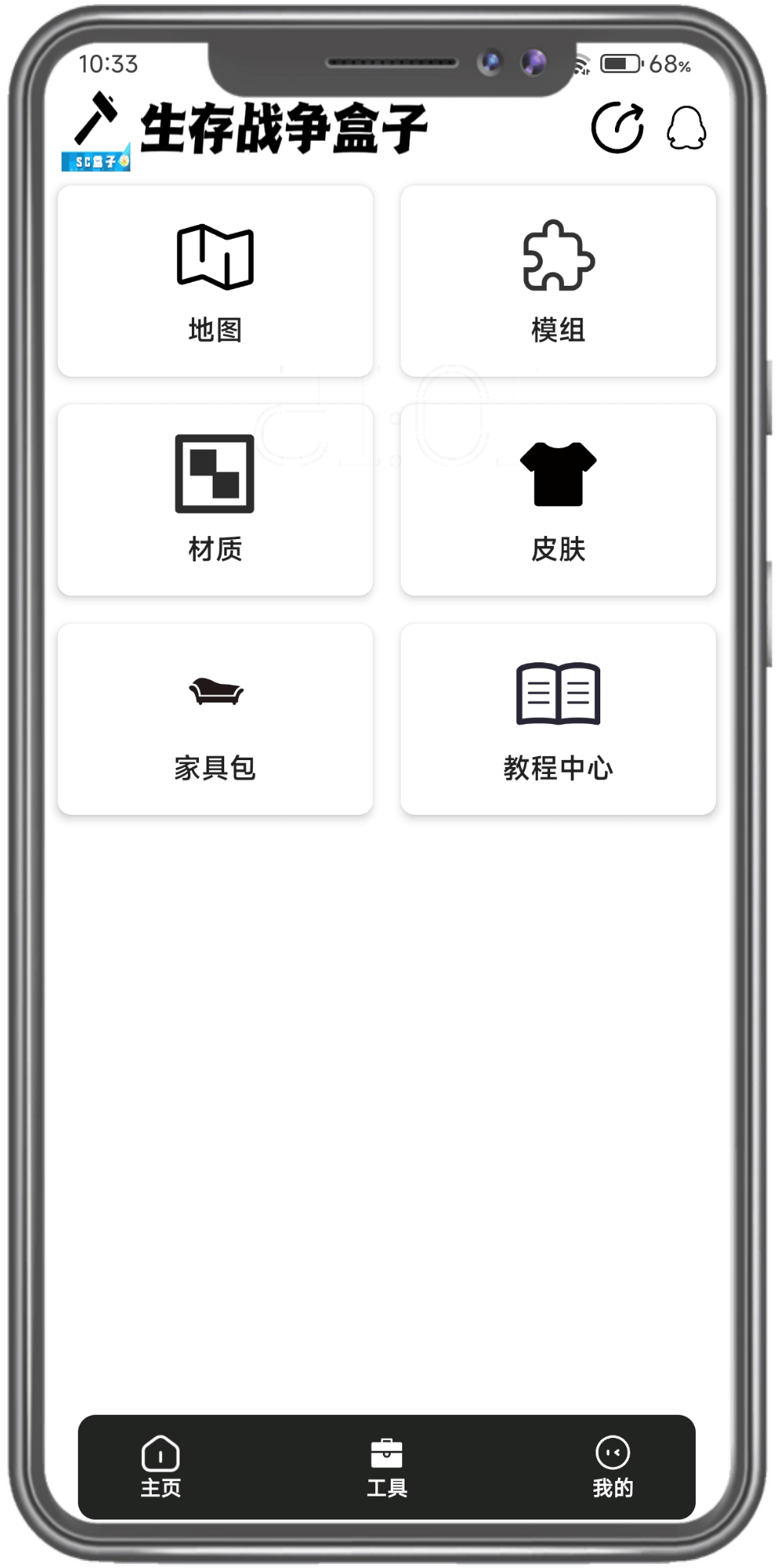Switch to the 工具 tools tab
Image resolution: width=776 pixels, height=1568 pixels.
[x=387, y=1467]
